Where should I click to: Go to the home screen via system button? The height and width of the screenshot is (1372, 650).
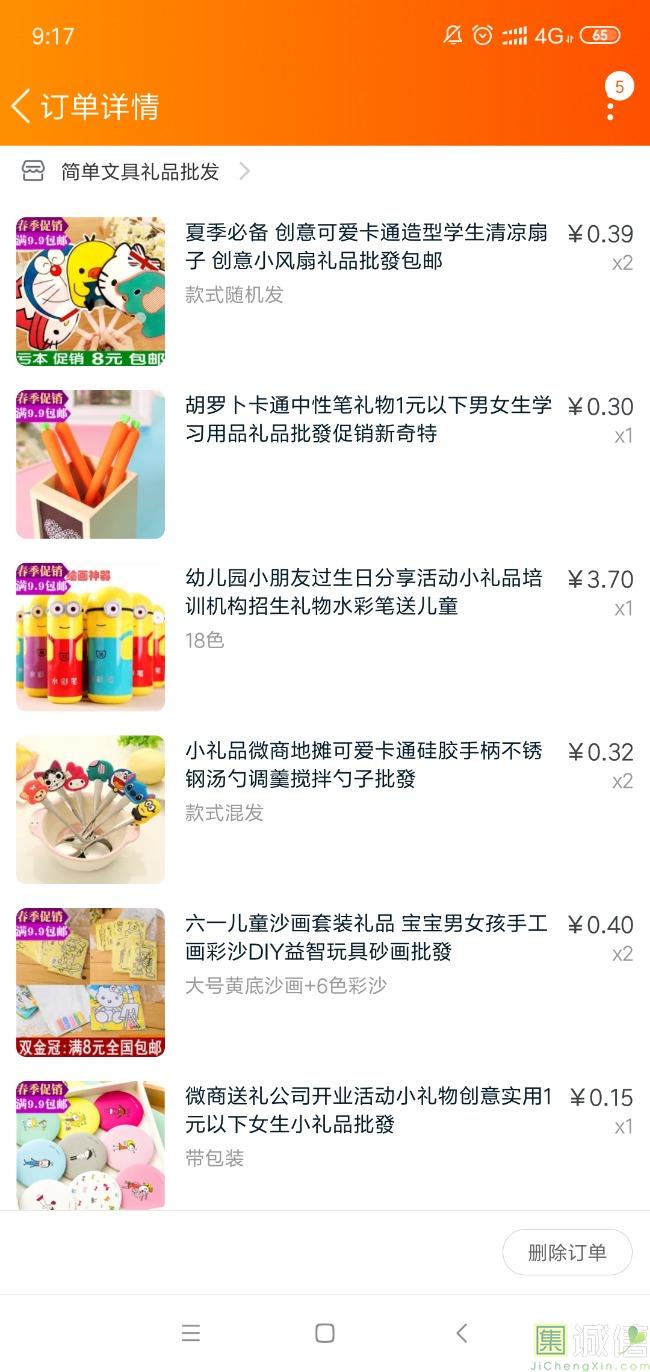pyautogui.click(x=325, y=1333)
